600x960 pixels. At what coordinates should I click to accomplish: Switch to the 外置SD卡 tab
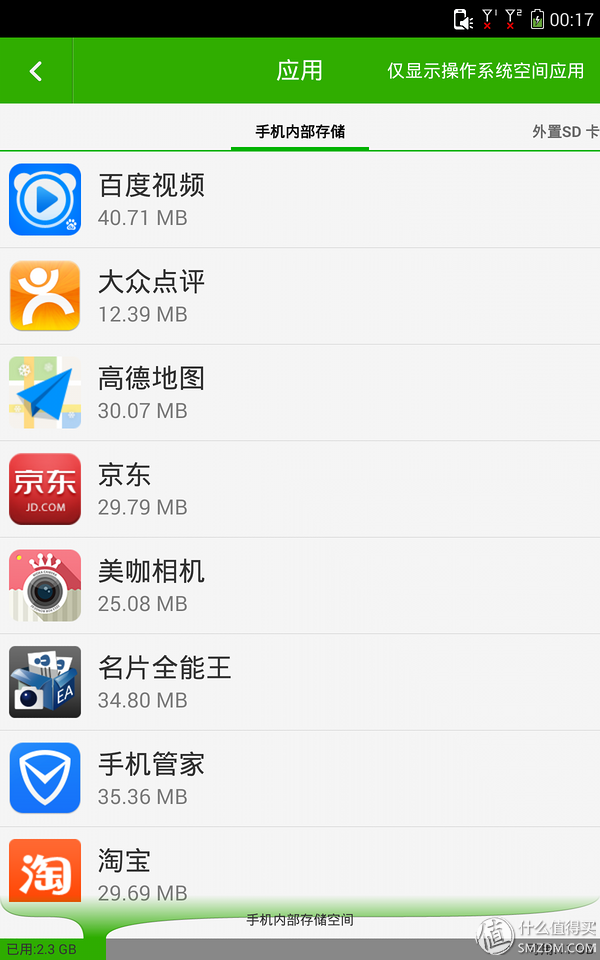(565, 131)
